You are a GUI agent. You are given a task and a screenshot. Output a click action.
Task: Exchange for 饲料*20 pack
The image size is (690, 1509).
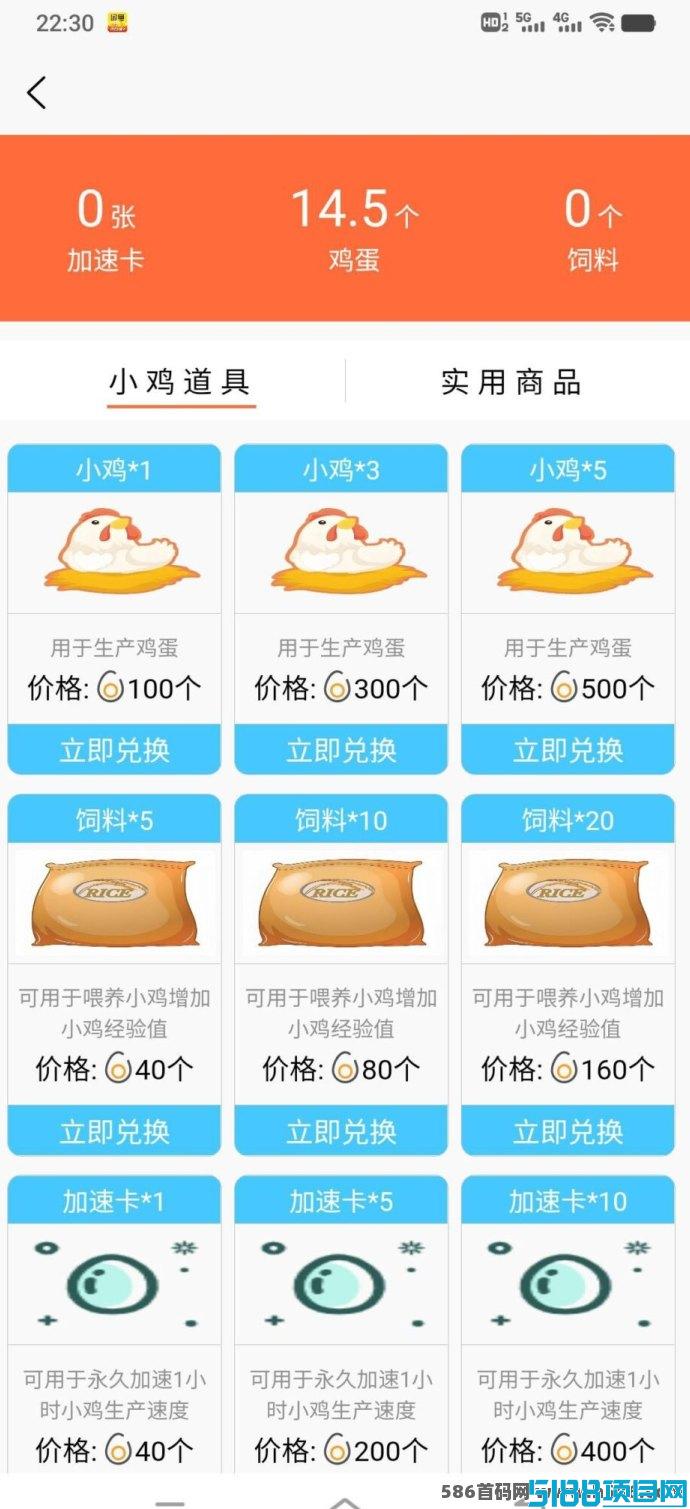coord(568,1131)
